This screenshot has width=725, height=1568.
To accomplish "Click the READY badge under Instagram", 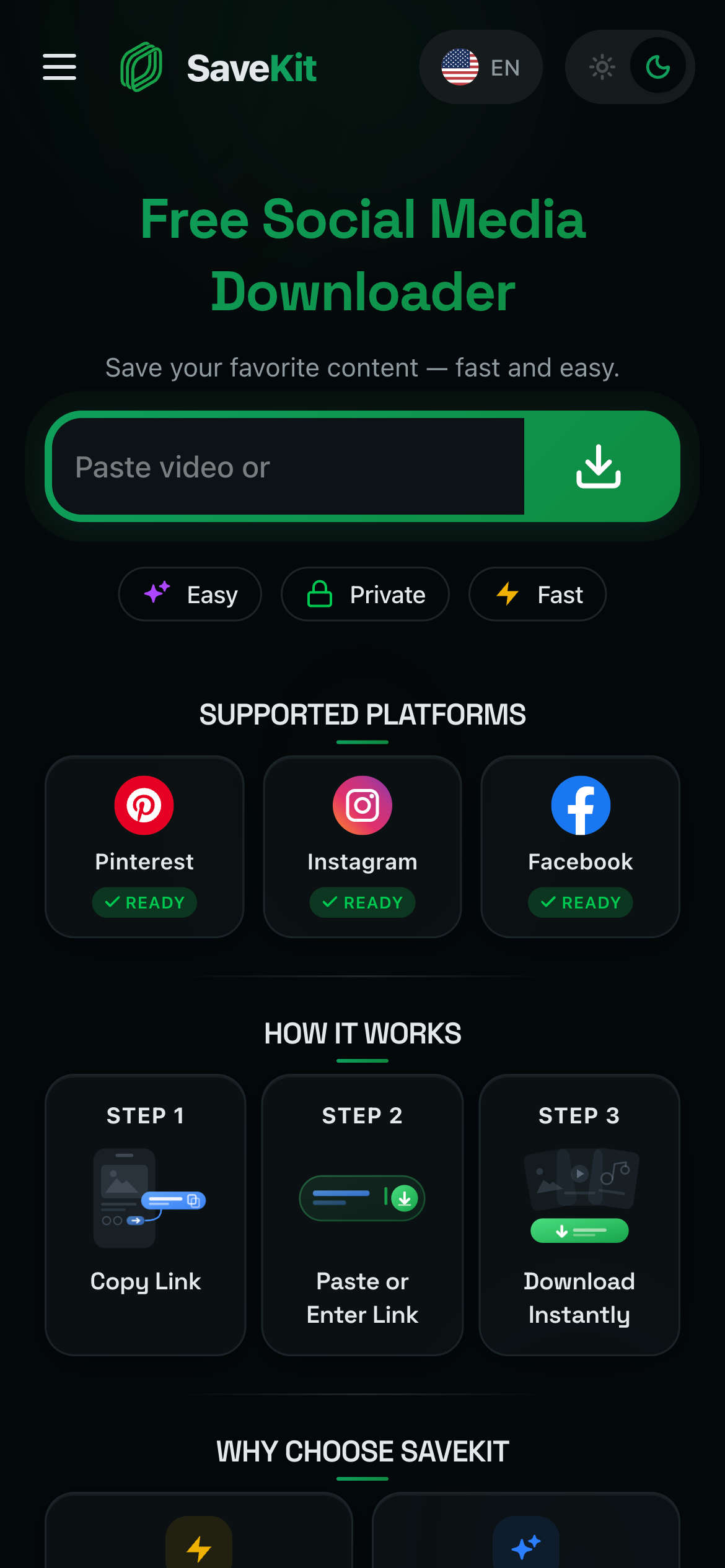I will (x=362, y=902).
